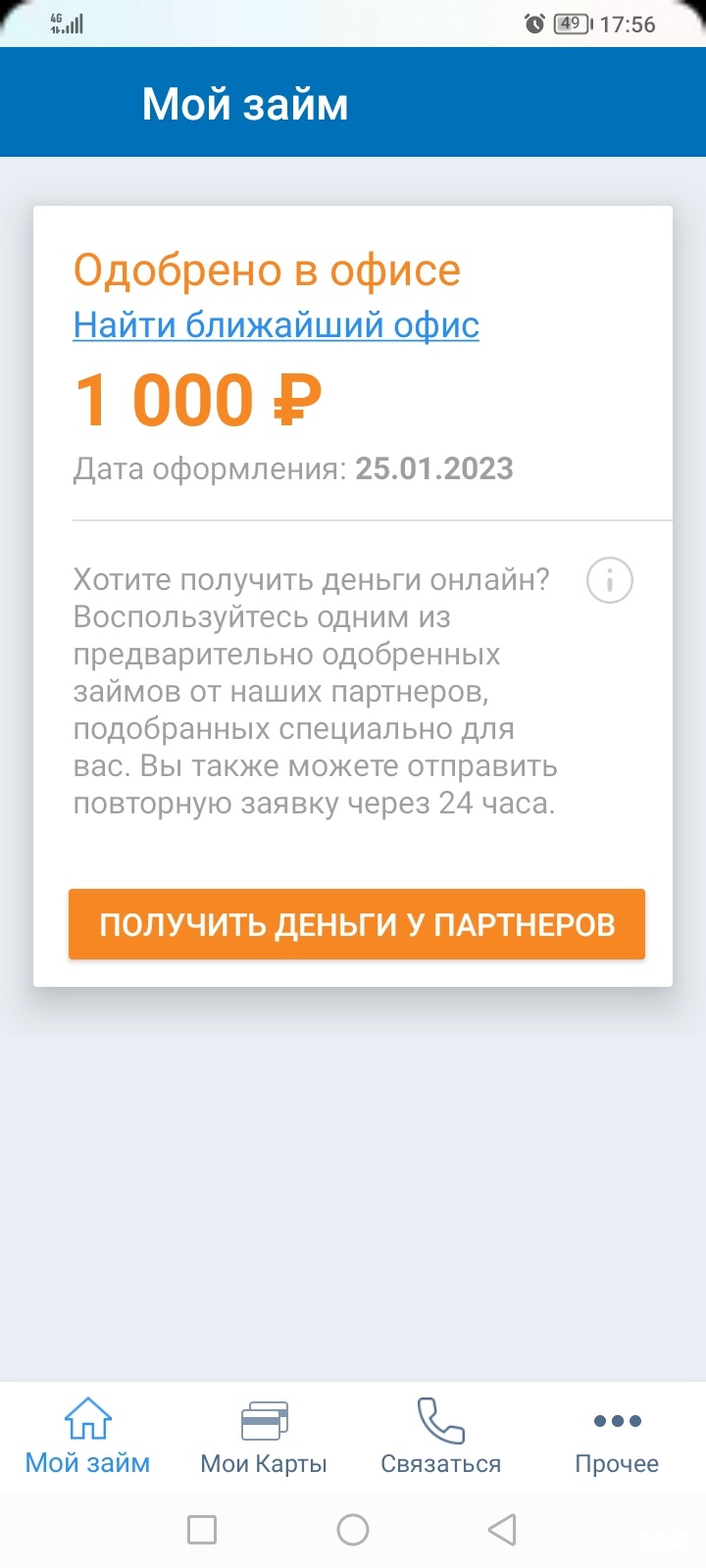Viewport: 706px width, 1568px height.
Task: Select the 'Прочее' tab
Action: tap(617, 1437)
